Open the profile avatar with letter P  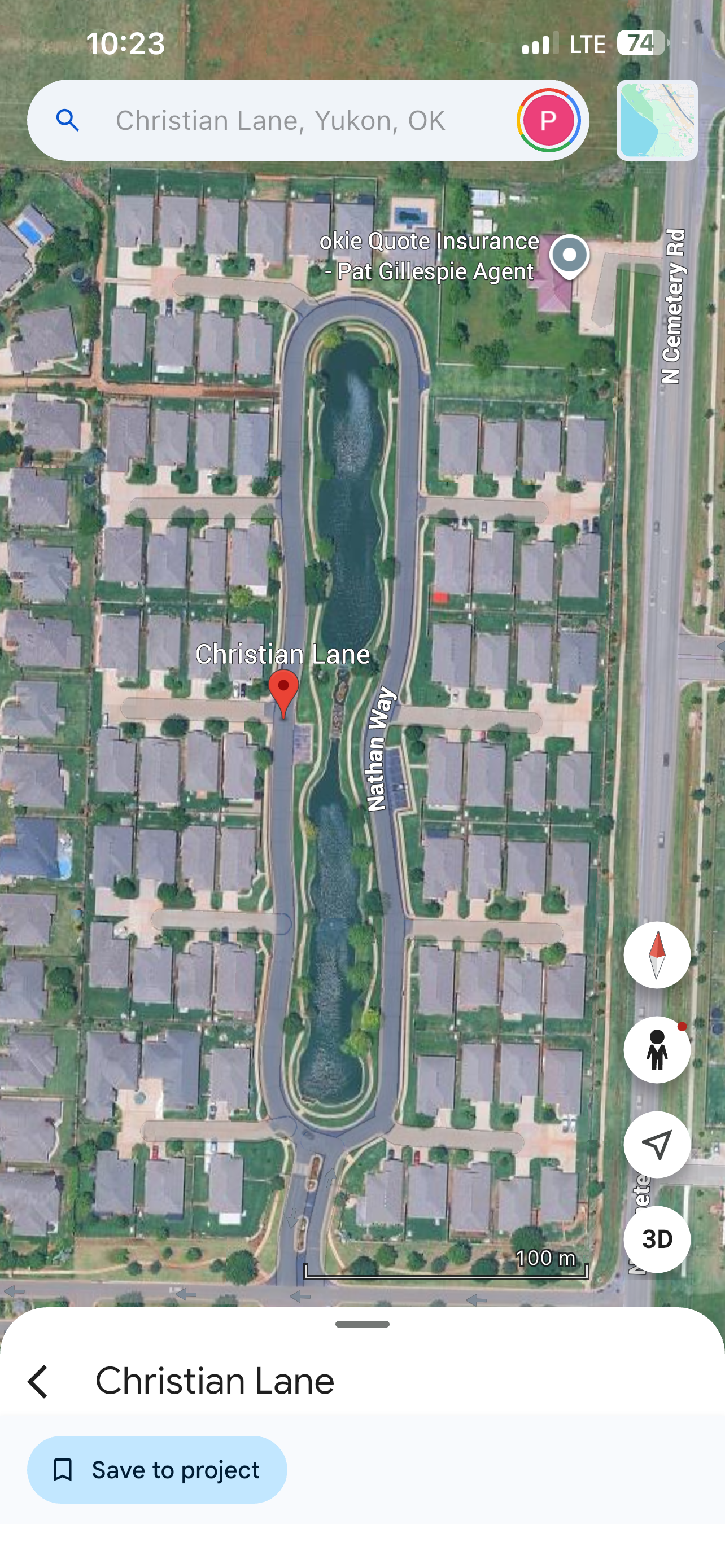pyautogui.click(x=548, y=121)
